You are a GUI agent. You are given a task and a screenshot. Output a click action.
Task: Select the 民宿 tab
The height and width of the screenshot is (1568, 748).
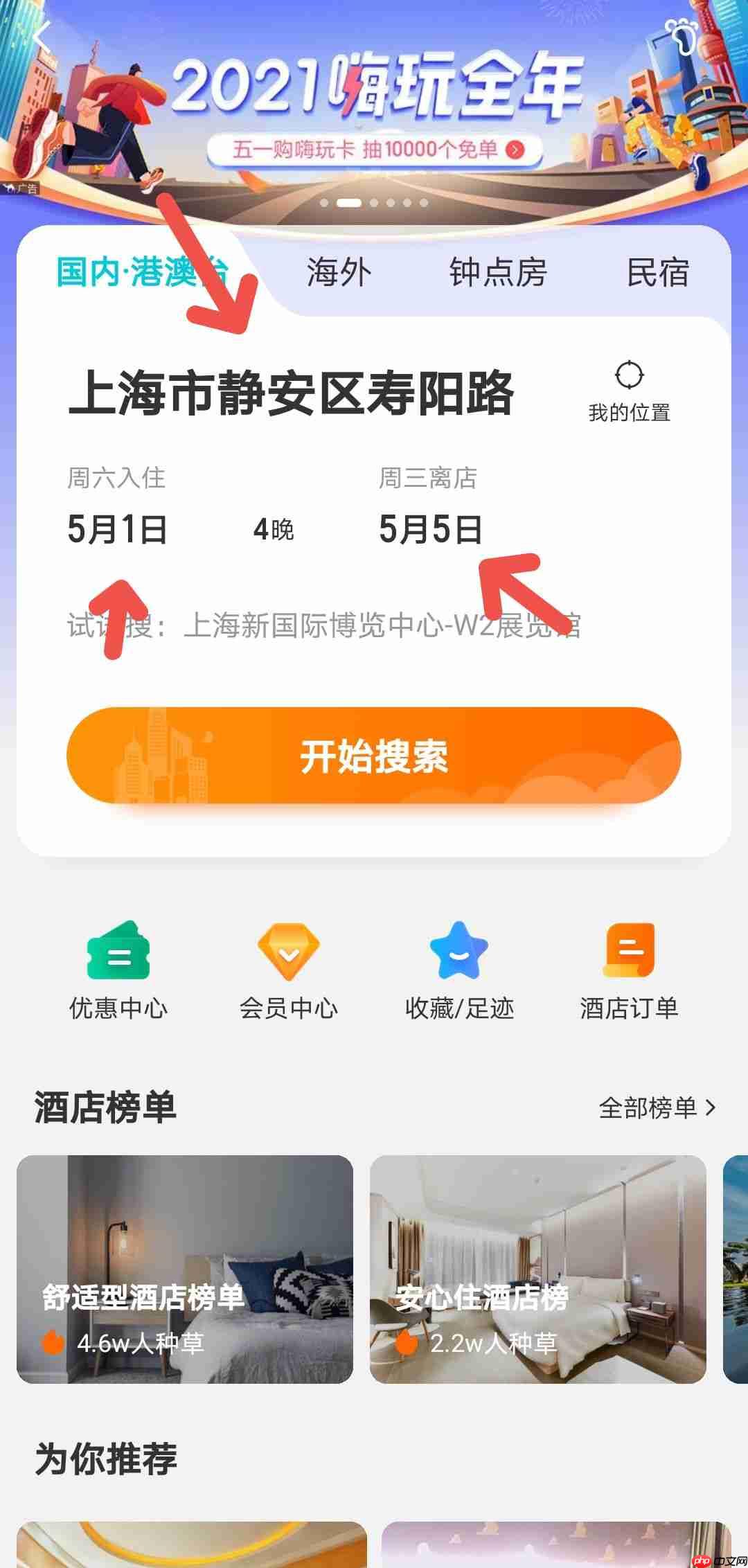[x=659, y=271]
